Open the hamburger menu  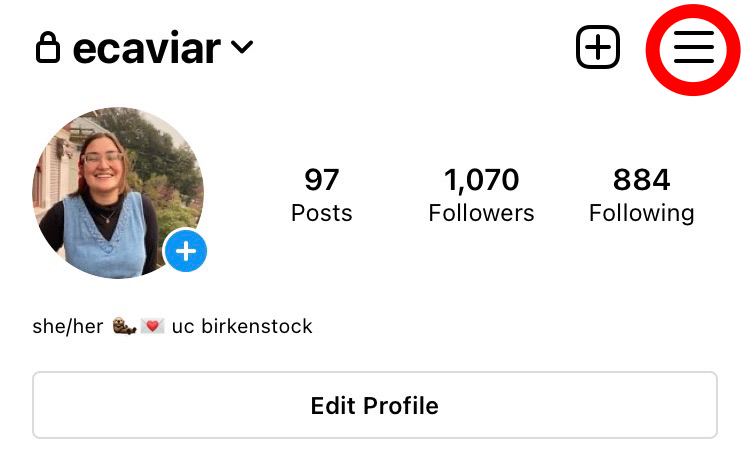(693, 48)
